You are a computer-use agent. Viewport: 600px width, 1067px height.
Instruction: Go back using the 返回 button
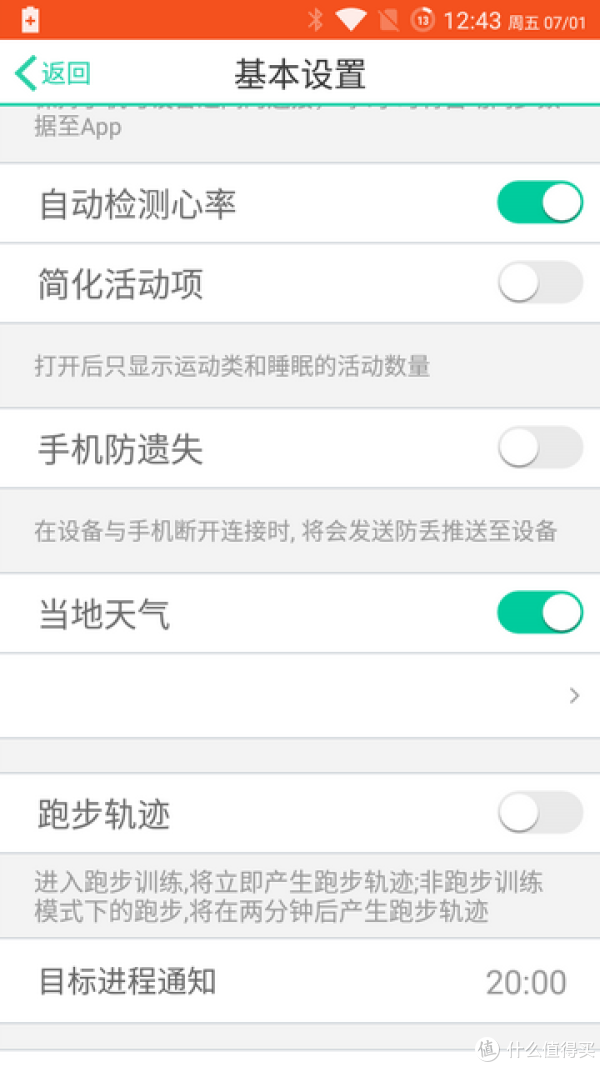pos(53,73)
